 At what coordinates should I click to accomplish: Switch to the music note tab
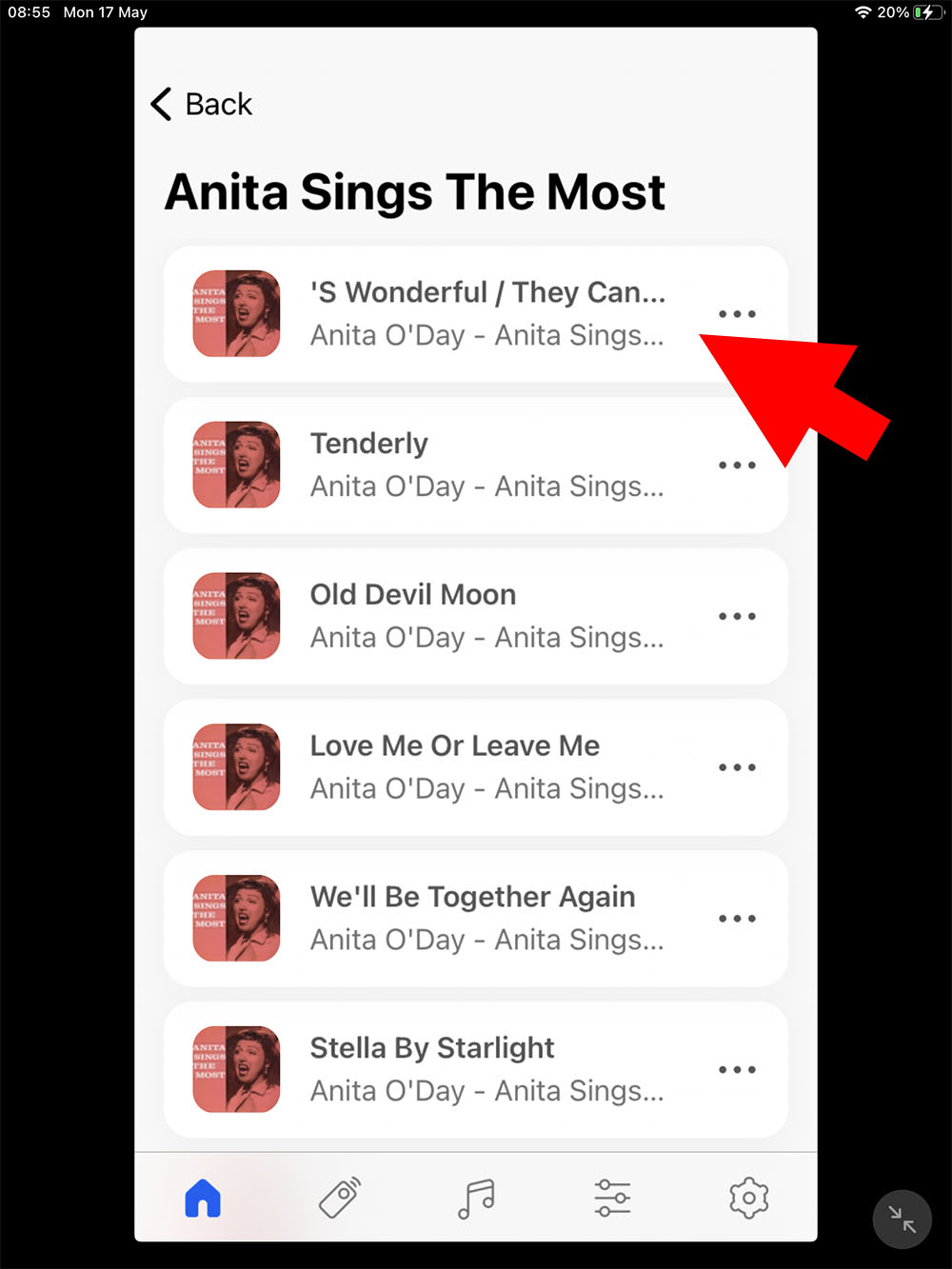pyautogui.click(x=476, y=1199)
